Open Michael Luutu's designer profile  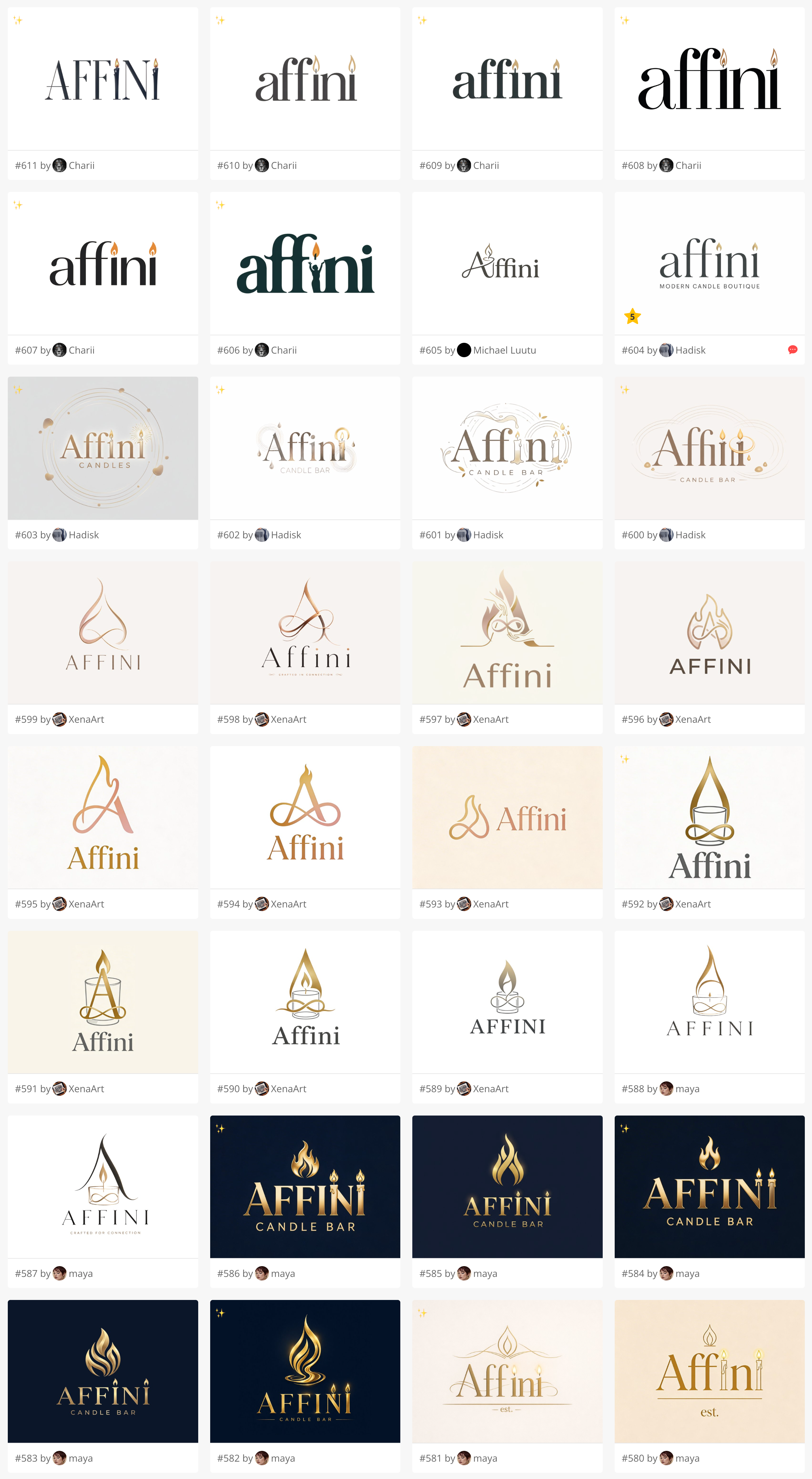point(504,350)
